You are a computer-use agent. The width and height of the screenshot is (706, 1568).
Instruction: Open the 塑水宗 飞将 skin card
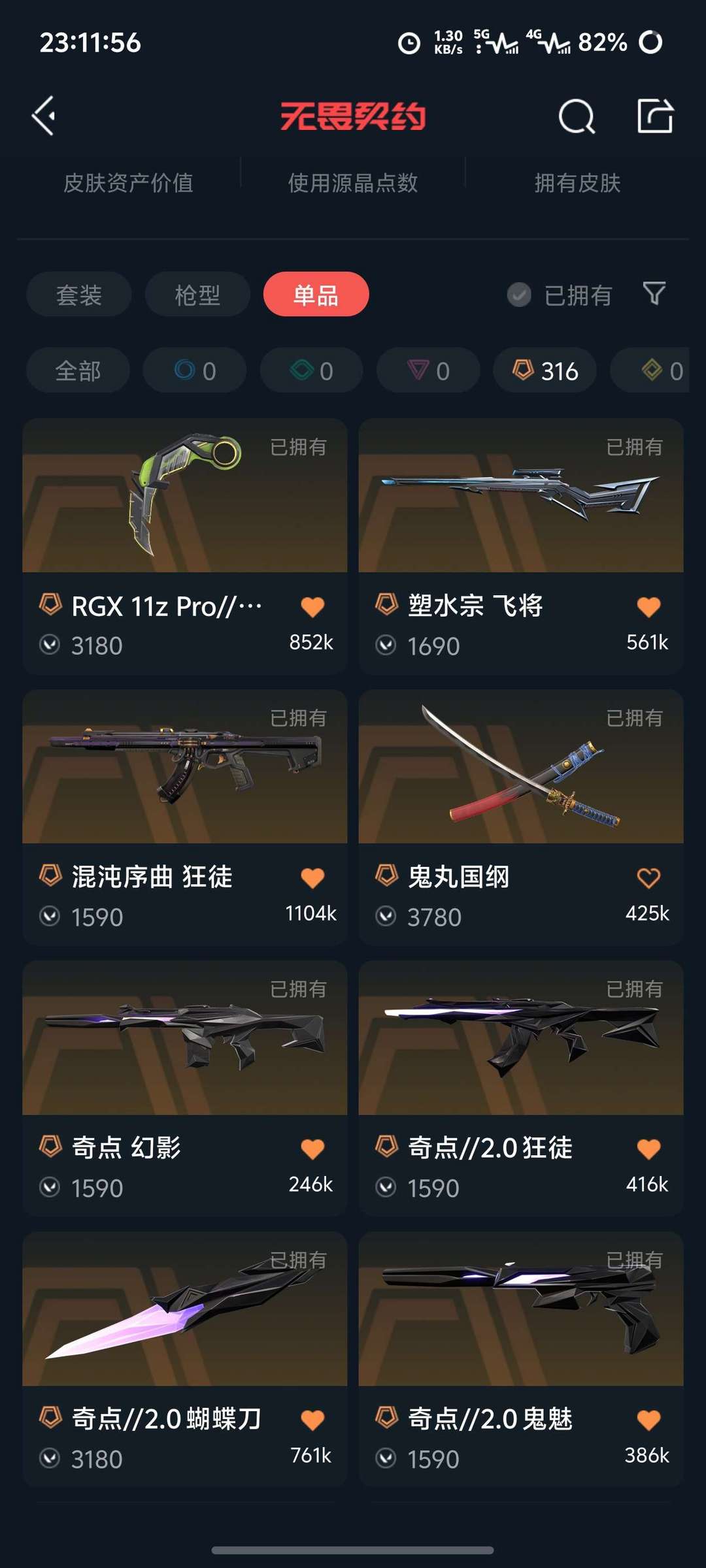coord(520,497)
